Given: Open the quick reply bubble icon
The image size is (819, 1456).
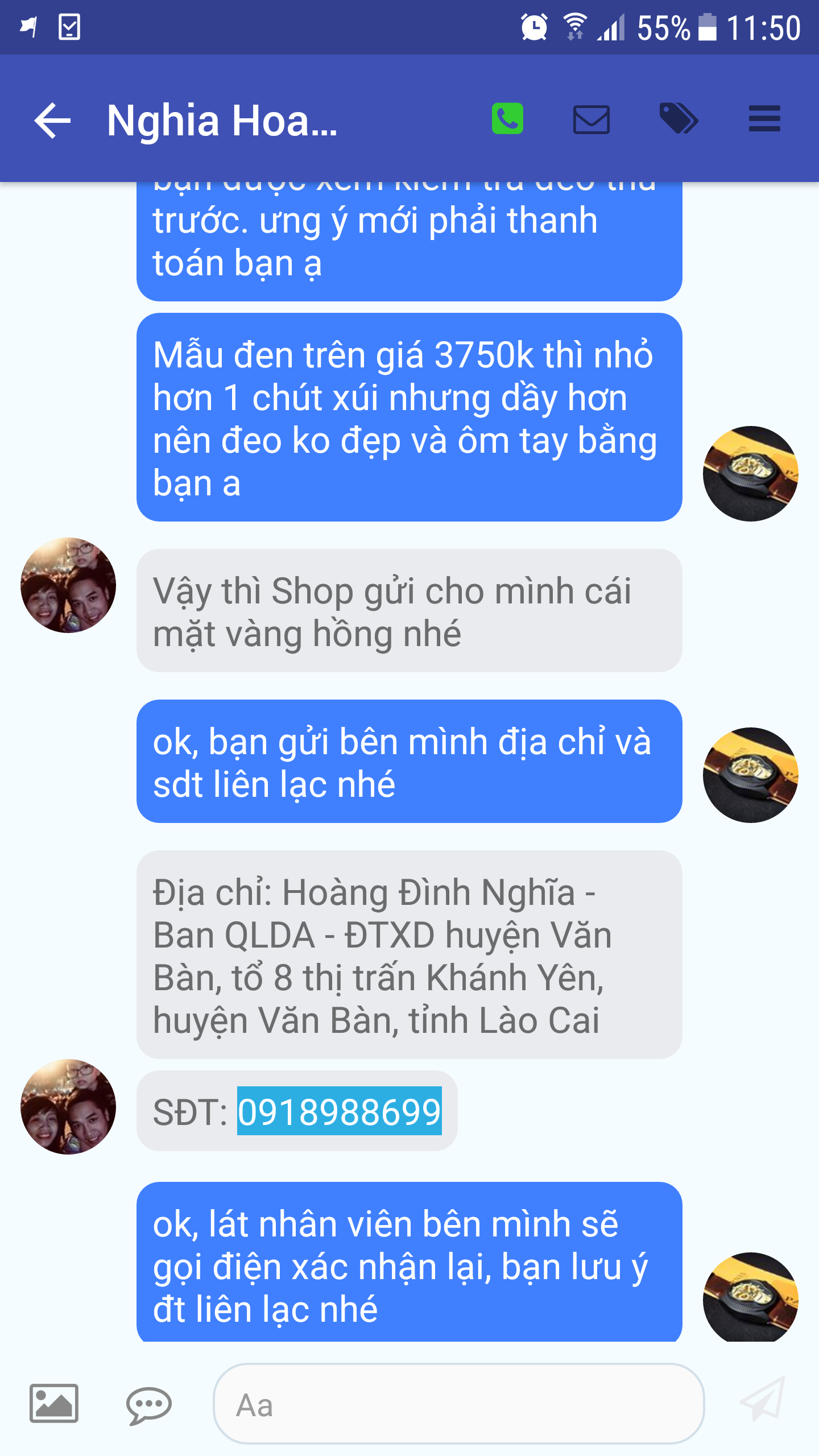Looking at the screenshot, I should [148, 1405].
